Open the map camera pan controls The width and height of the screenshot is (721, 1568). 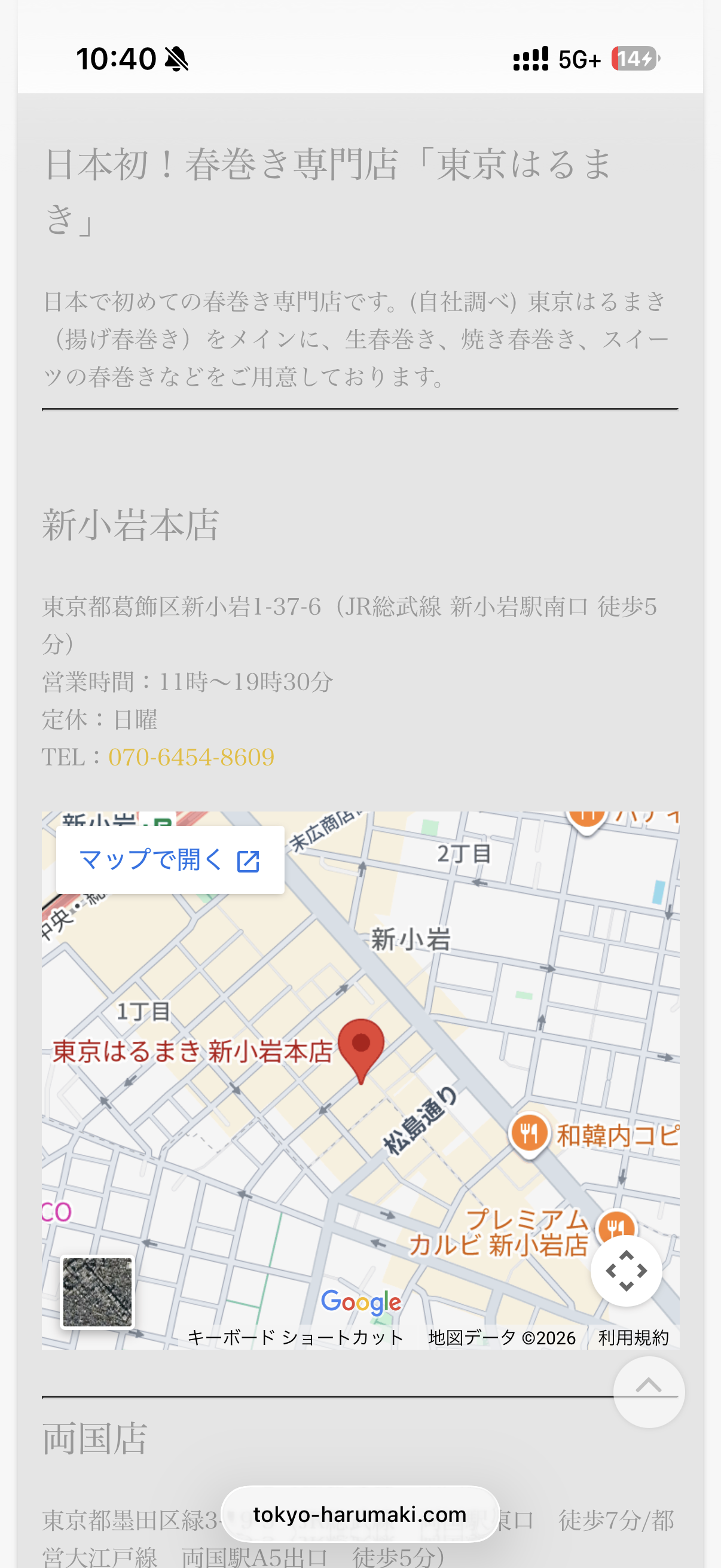(626, 1270)
